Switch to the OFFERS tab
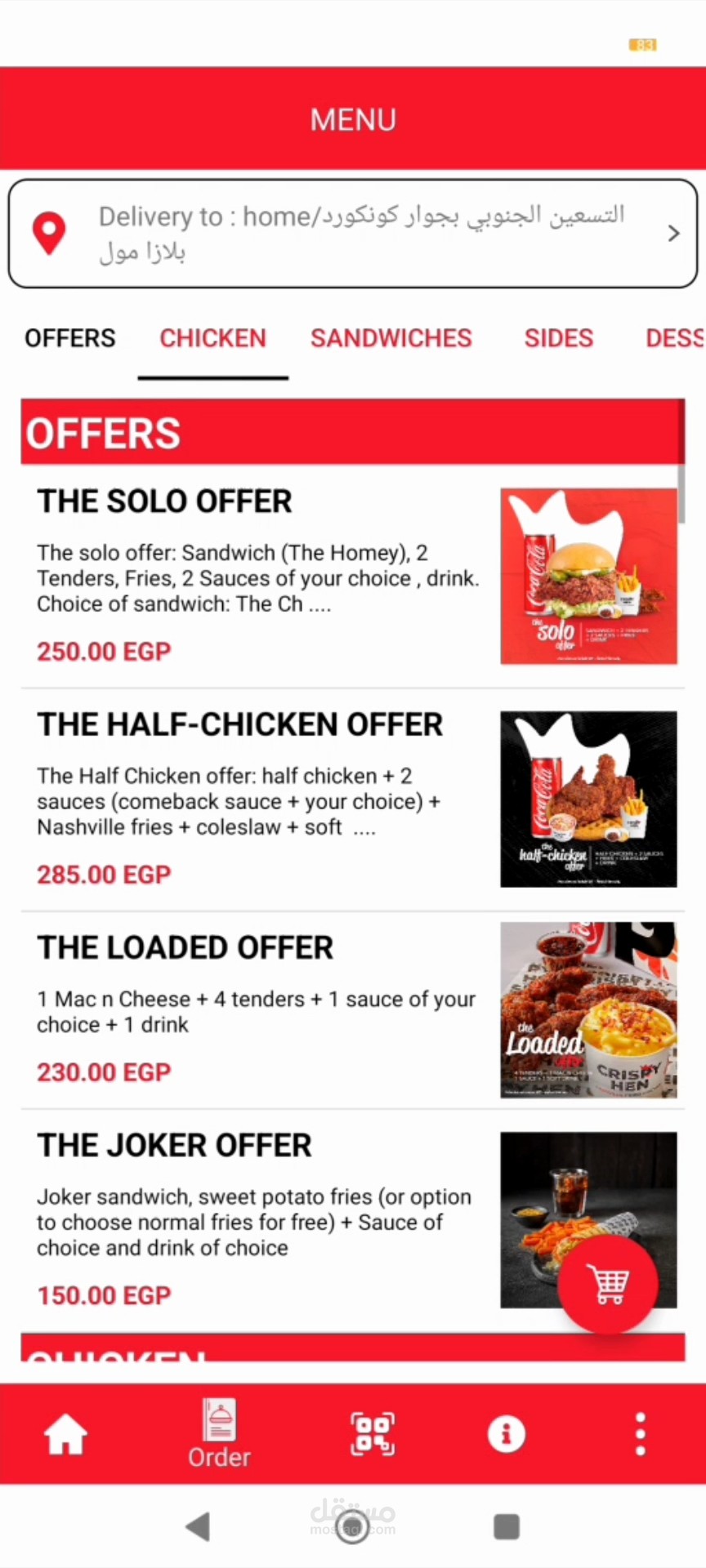Image resolution: width=706 pixels, height=1568 pixels. coord(70,338)
